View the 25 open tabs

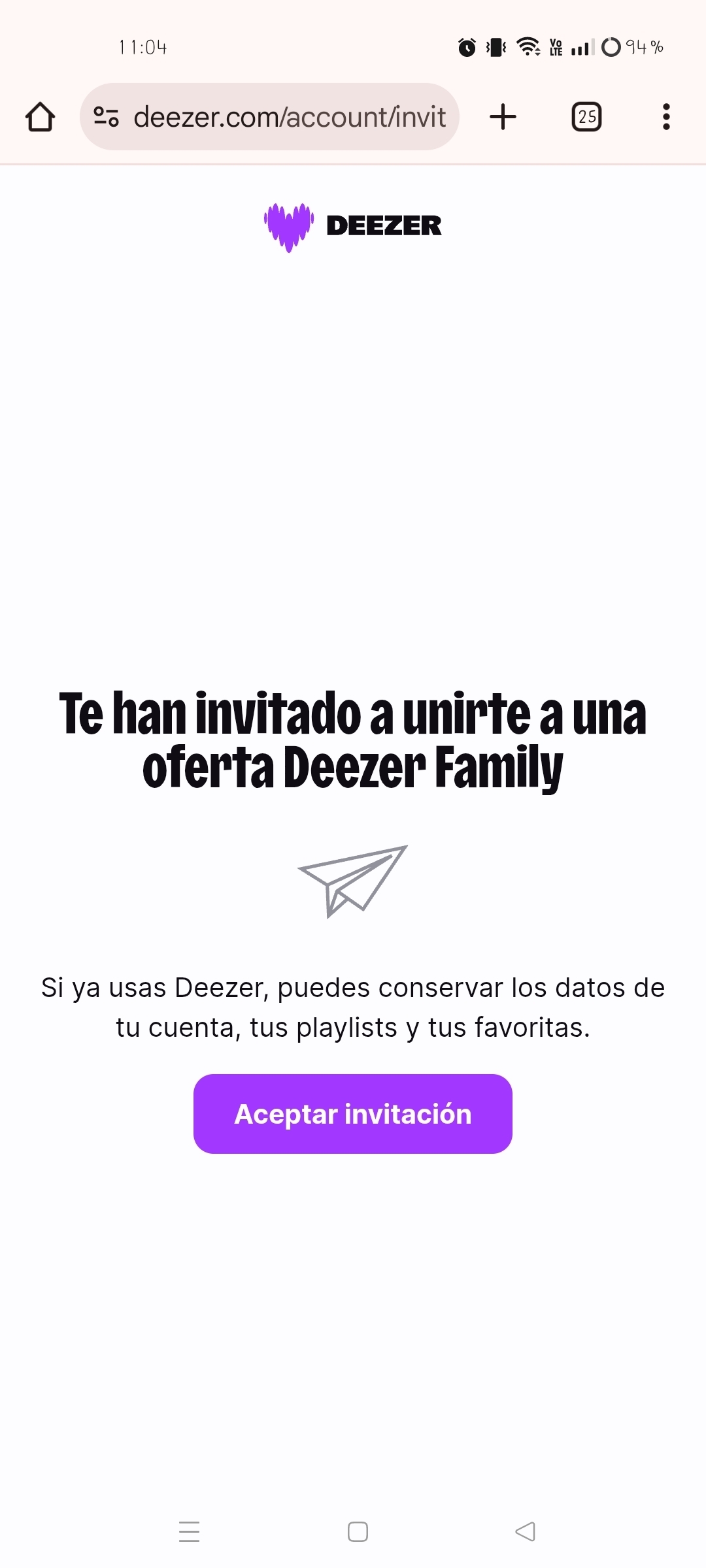click(586, 117)
